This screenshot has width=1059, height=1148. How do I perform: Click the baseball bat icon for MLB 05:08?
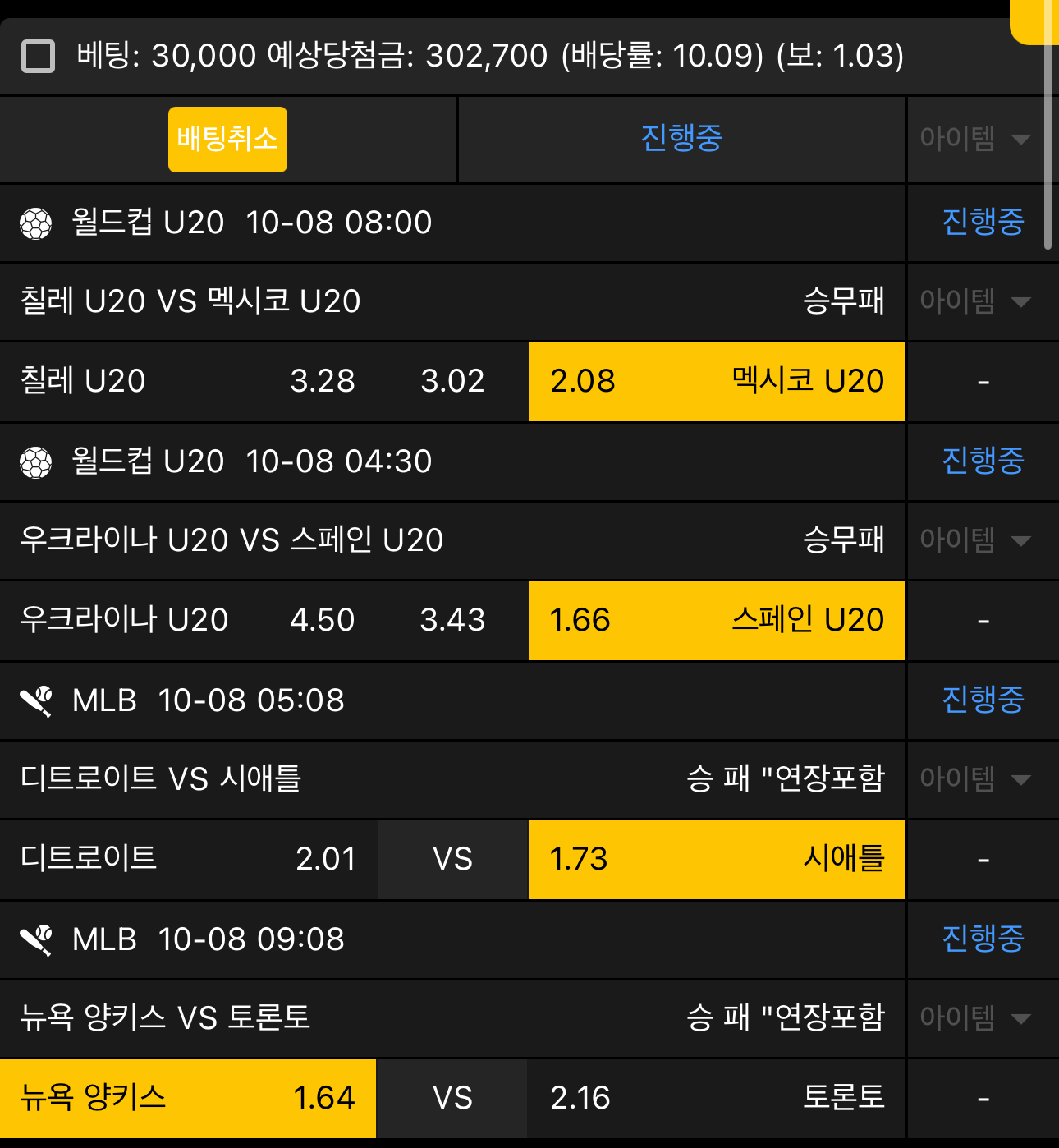click(36, 700)
